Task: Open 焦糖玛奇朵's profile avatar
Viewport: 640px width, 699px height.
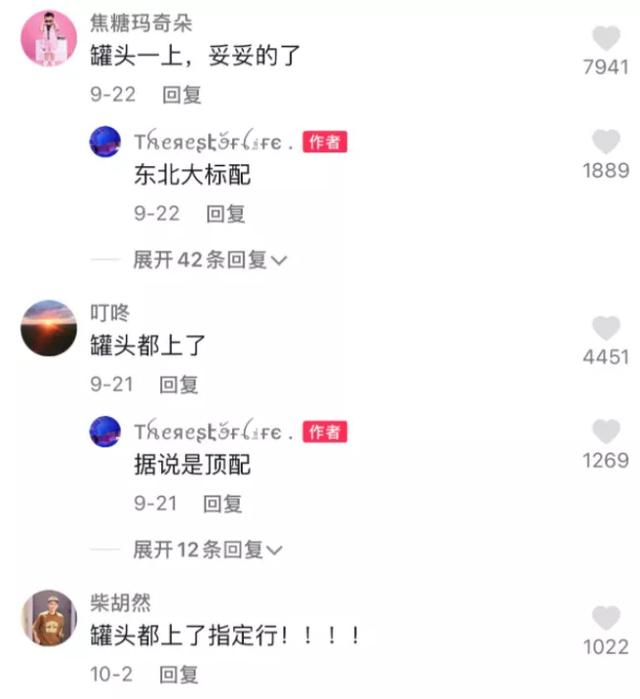Action: coord(48,38)
